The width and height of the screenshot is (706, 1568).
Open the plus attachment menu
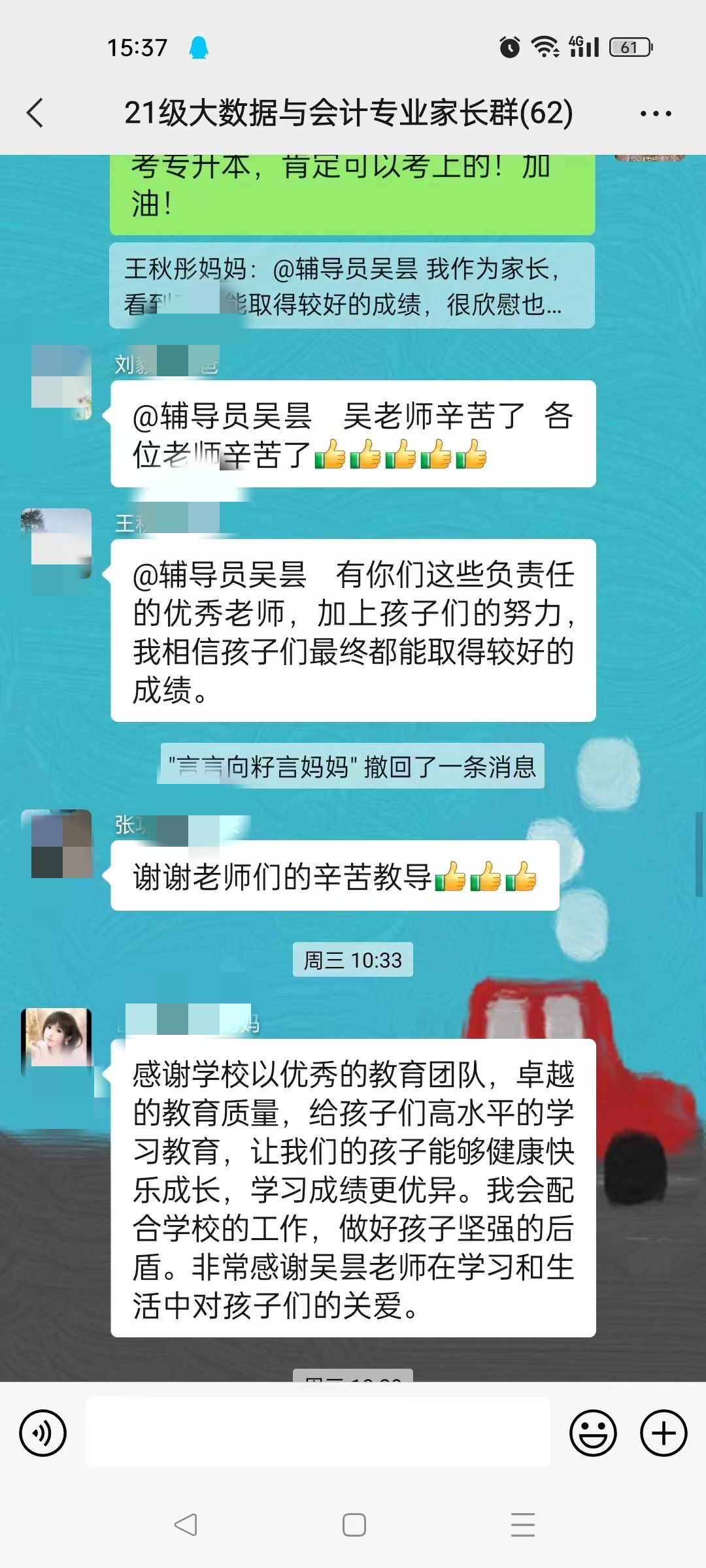(x=663, y=1433)
